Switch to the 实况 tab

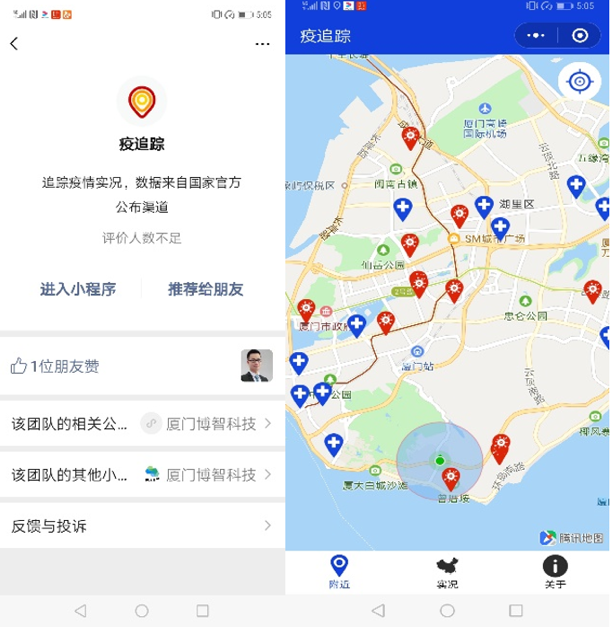[x=447, y=573]
